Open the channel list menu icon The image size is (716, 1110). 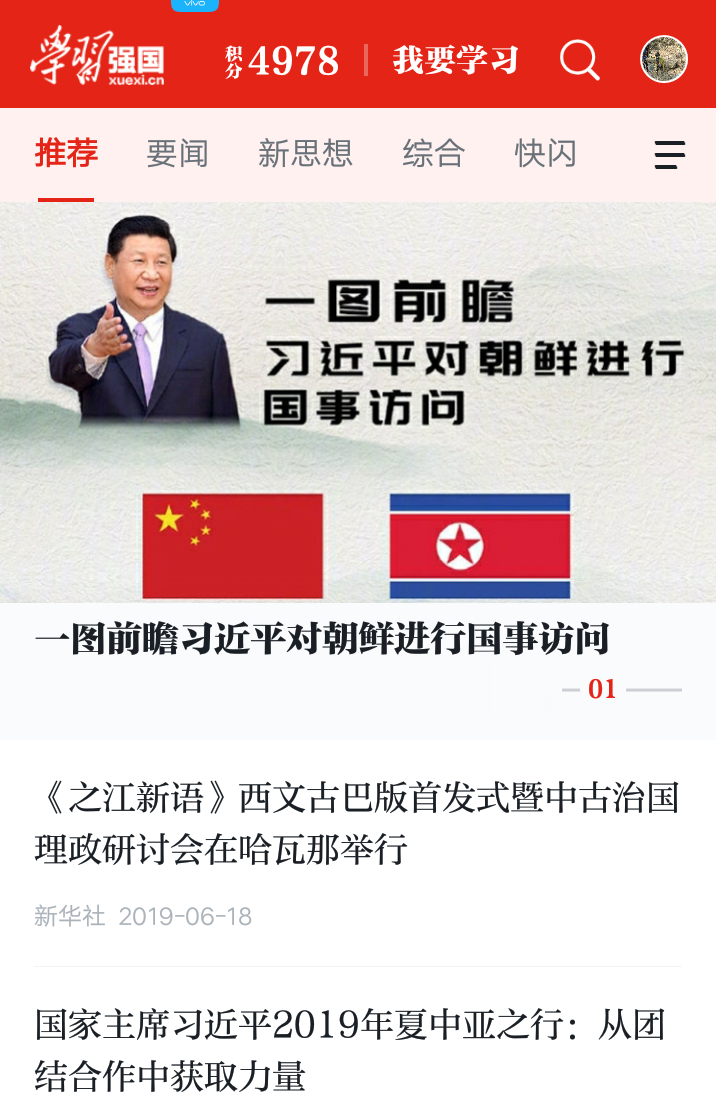point(669,155)
